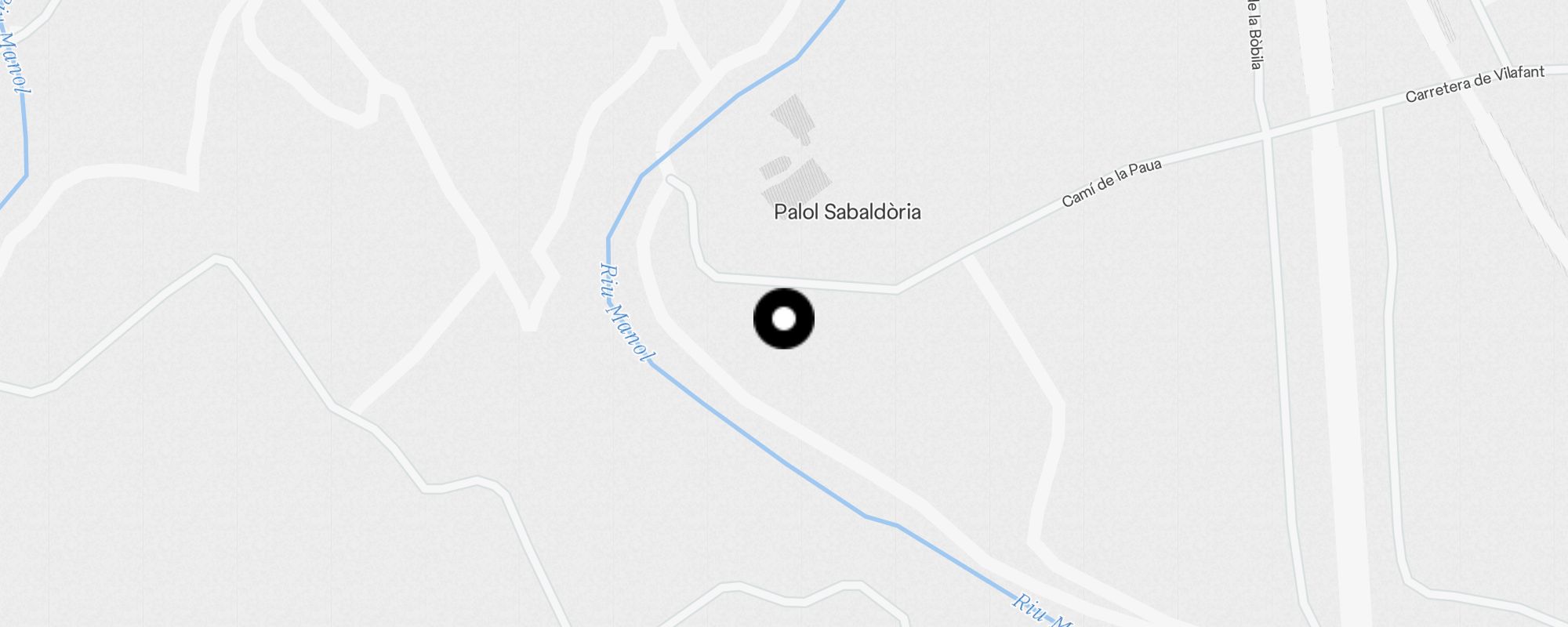Tap the location marker below Palol Sabaldòria
Image resolution: width=1568 pixels, height=627 pixels.
[784, 319]
